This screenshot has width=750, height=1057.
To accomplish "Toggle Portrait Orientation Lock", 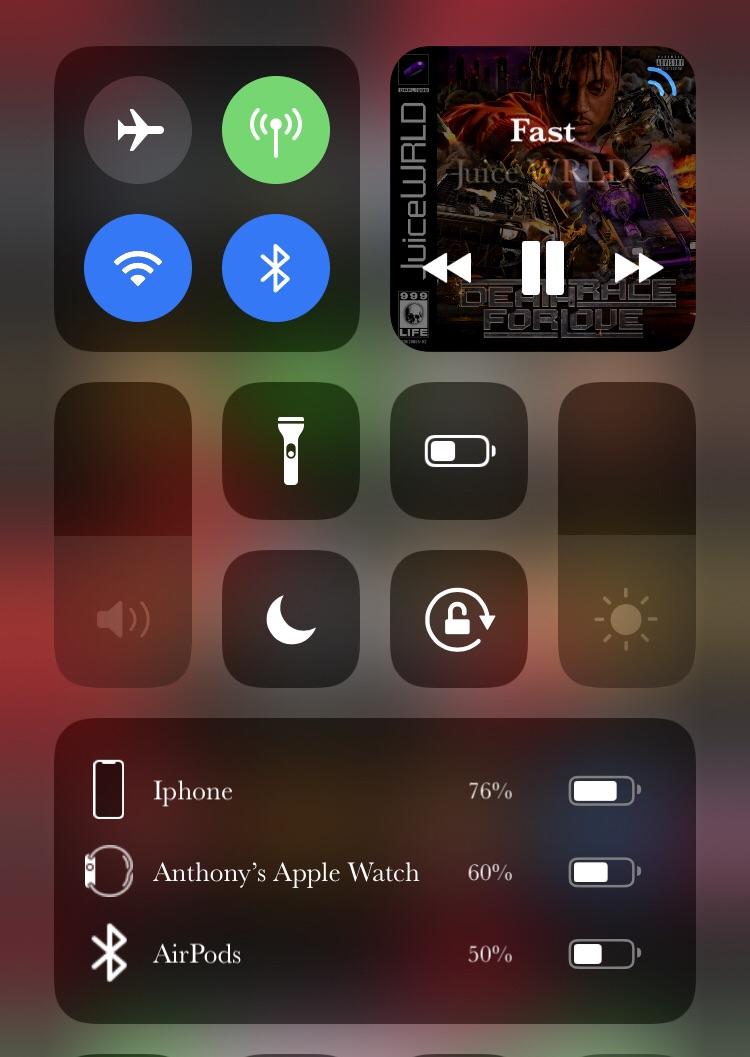I will point(458,618).
